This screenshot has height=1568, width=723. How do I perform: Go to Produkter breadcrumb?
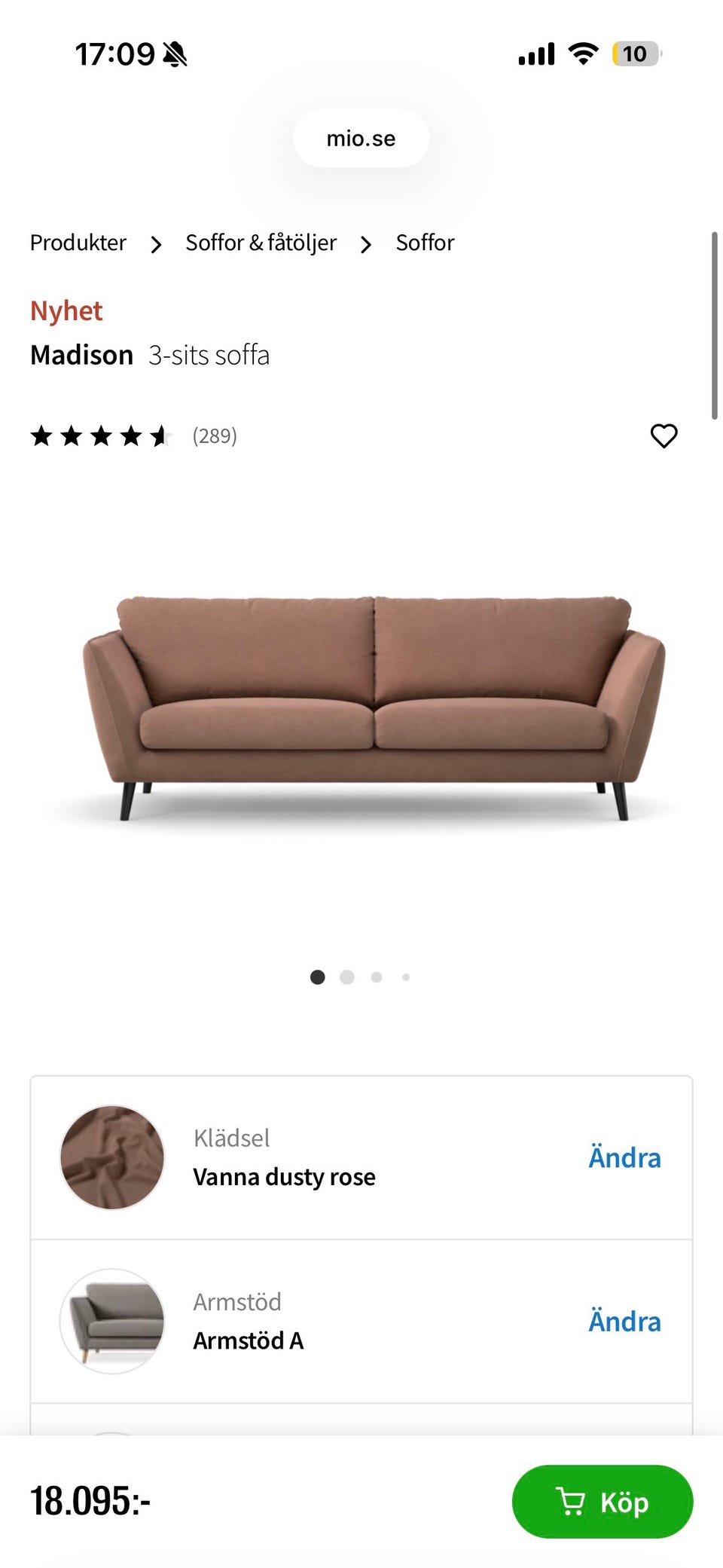[78, 243]
